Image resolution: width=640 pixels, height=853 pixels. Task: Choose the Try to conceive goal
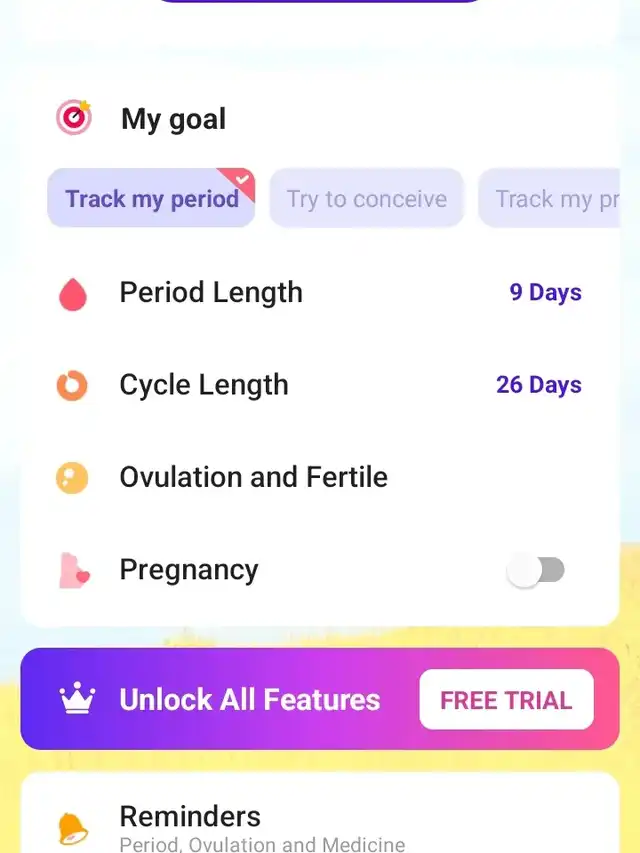point(366,198)
